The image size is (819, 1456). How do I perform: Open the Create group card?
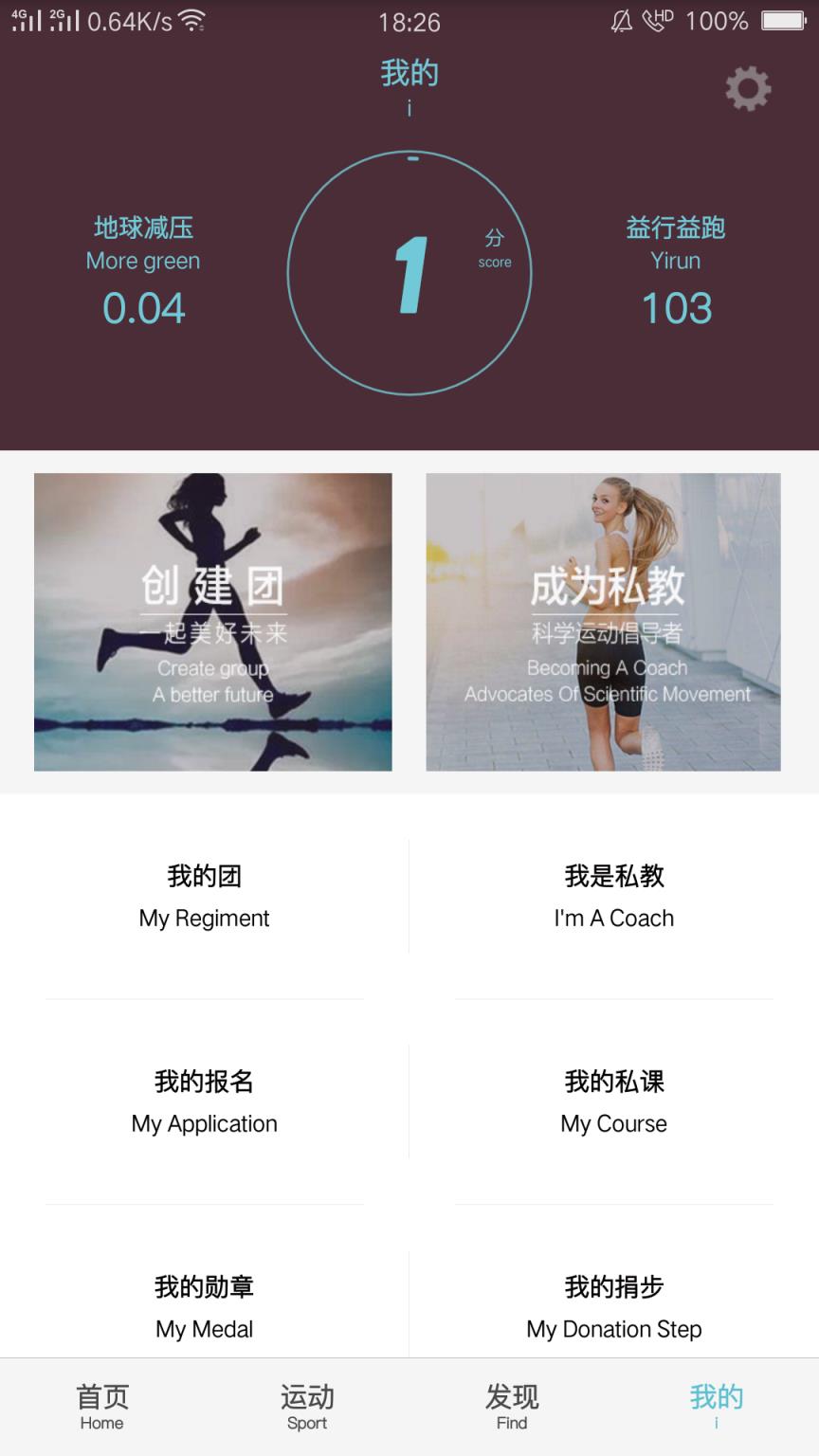click(x=212, y=622)
